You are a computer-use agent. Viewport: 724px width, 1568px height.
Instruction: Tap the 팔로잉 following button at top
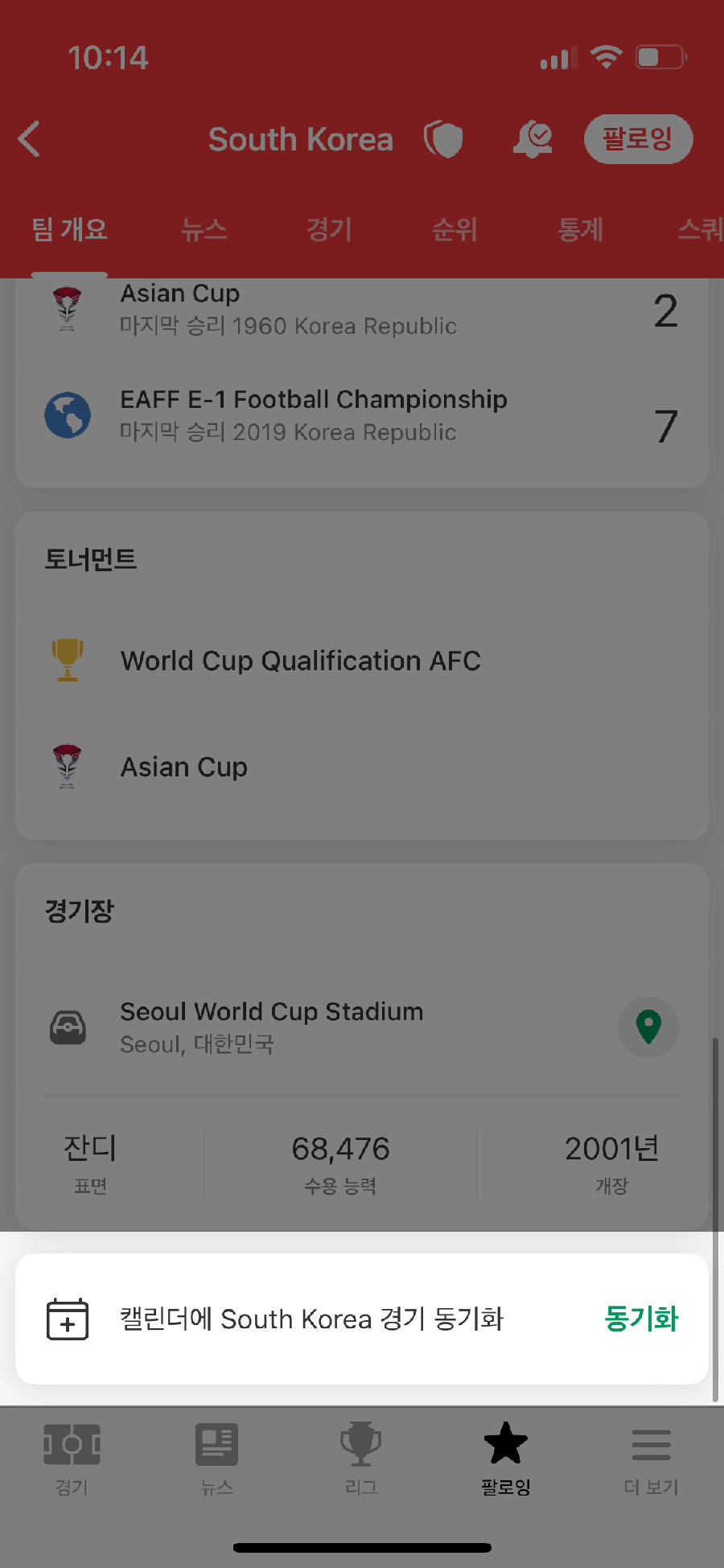point(638,138)
